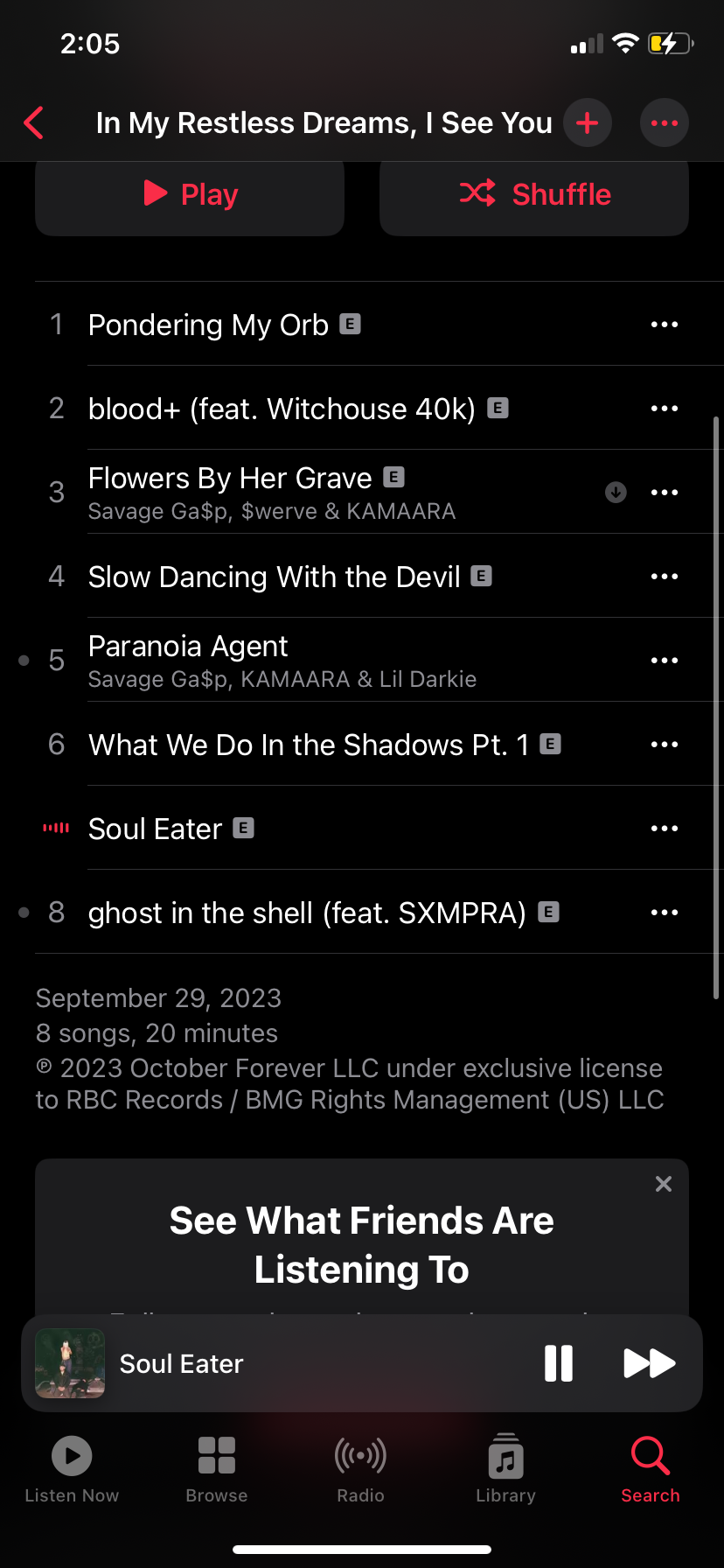The width and height of the screenshot is (724, 1568).
Task: Open the playlist's more options menu
Action: click(664, 122)
